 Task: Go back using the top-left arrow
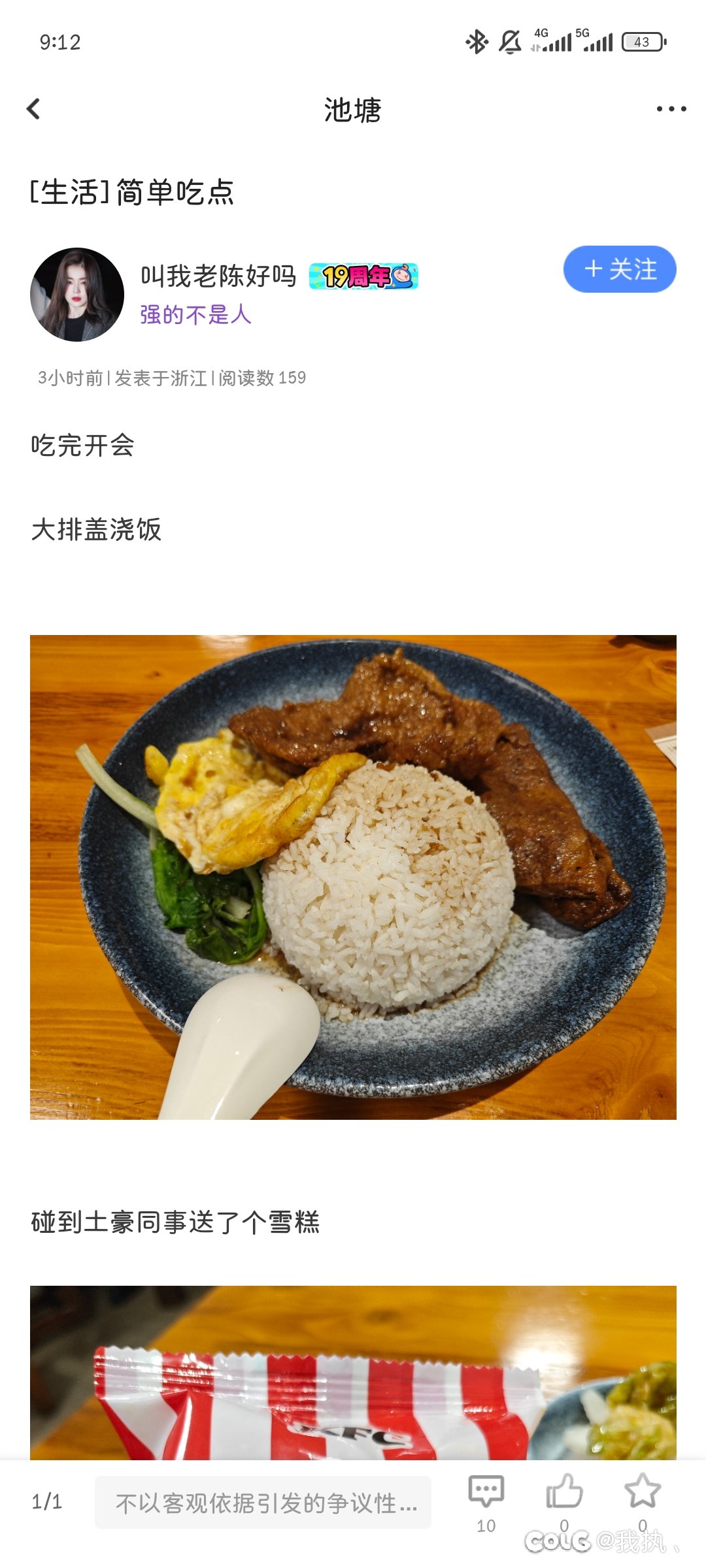click(x=34, y=109)
